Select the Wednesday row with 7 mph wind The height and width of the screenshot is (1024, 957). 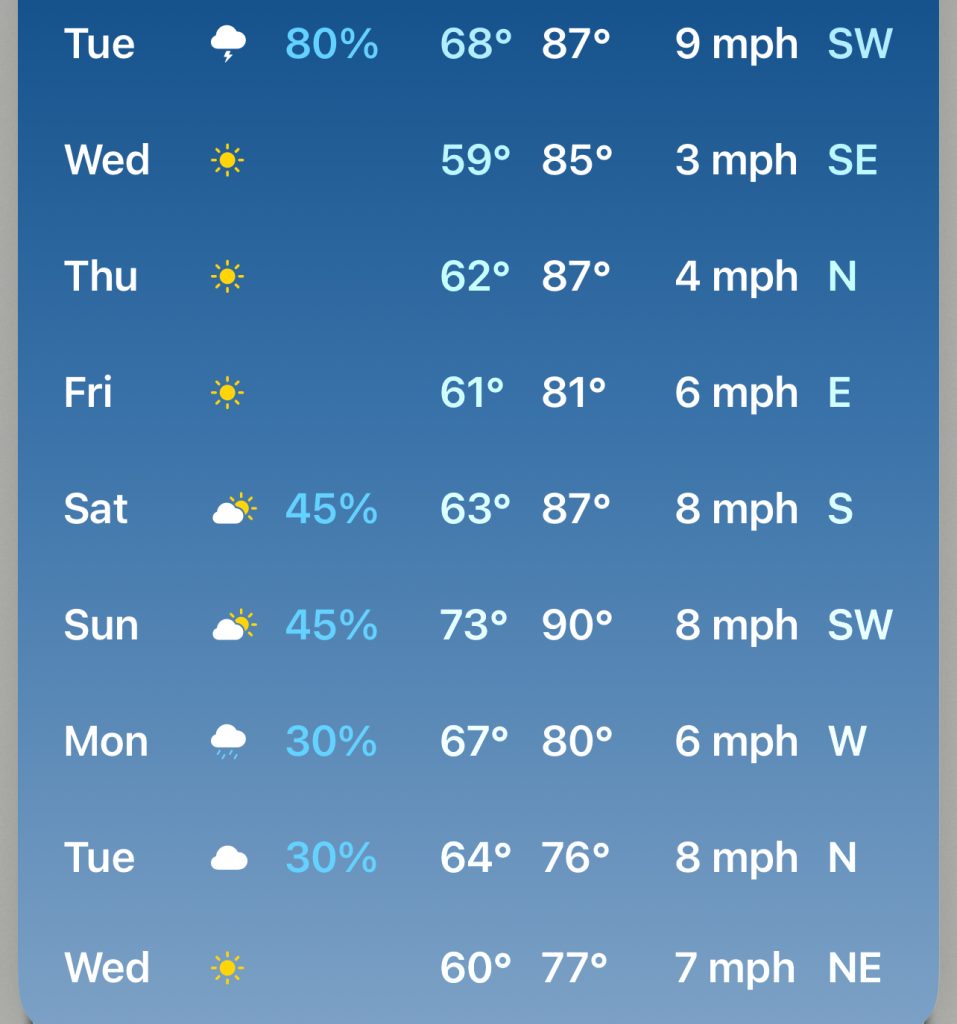pyautogui.click(x=478, y=967)
